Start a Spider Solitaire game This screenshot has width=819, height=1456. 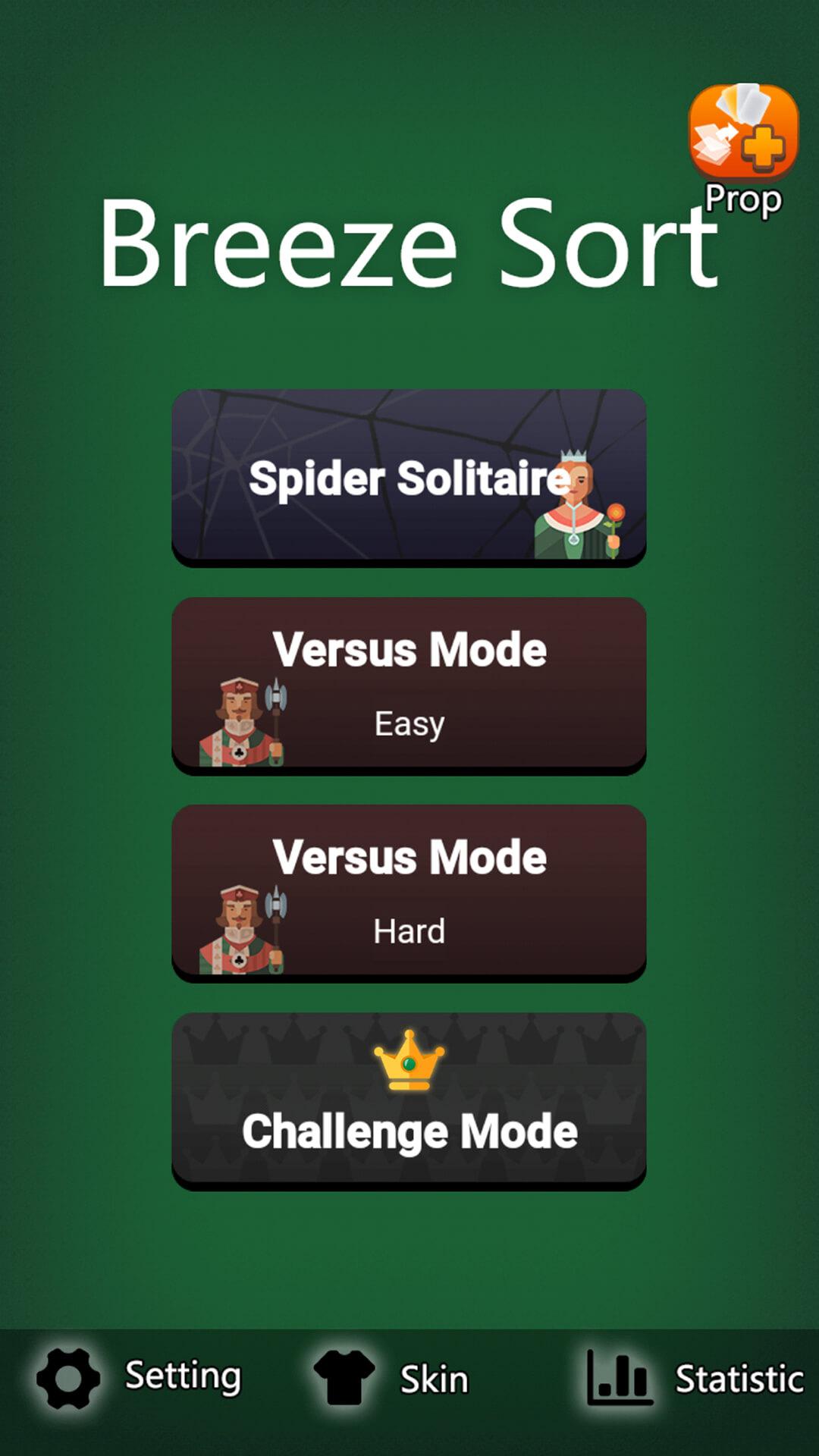(409, 477)
